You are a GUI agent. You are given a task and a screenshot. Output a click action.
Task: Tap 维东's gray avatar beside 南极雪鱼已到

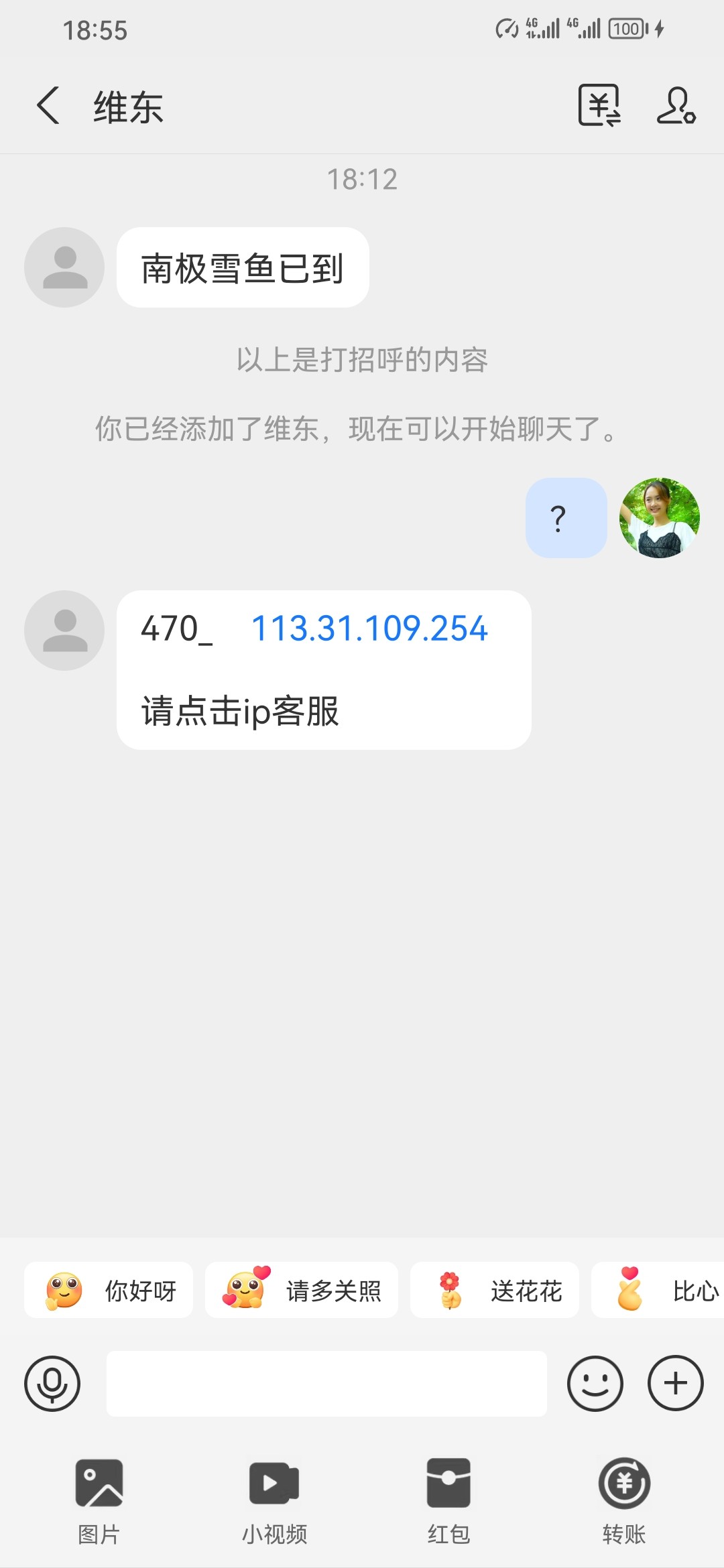[x=64, y=267]
